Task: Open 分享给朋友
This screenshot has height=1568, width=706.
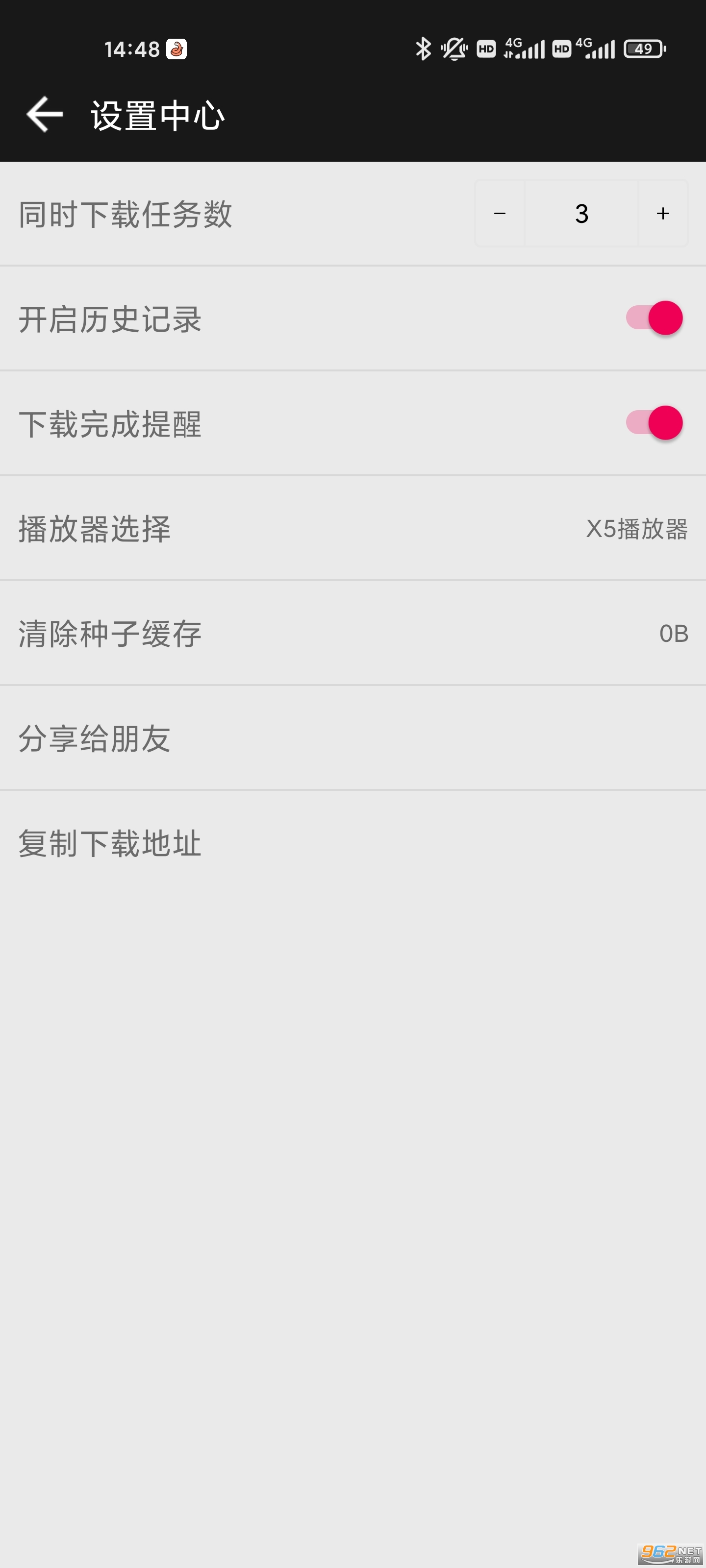Action: click(353, 738)
